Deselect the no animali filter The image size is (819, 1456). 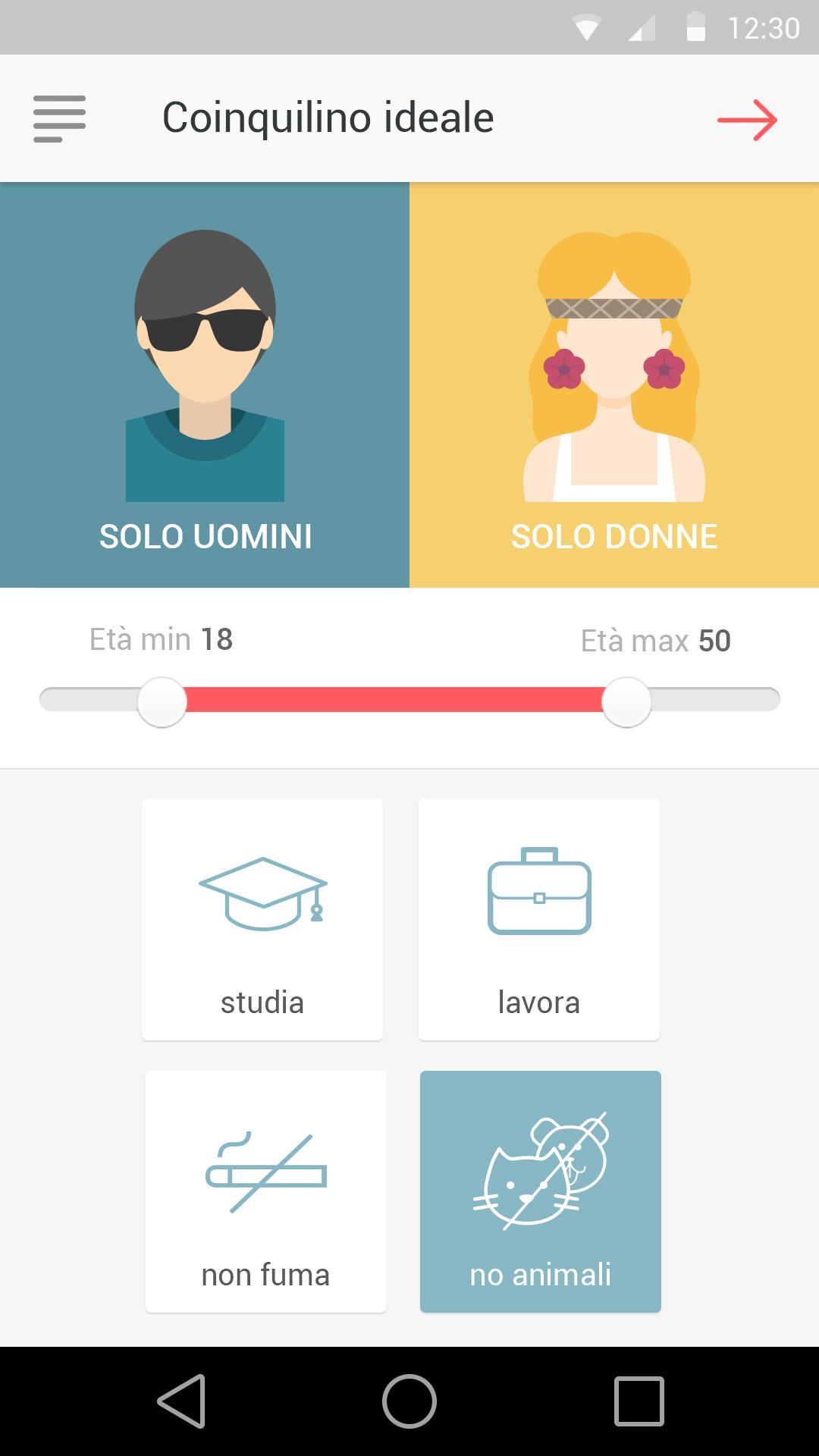541,1191
